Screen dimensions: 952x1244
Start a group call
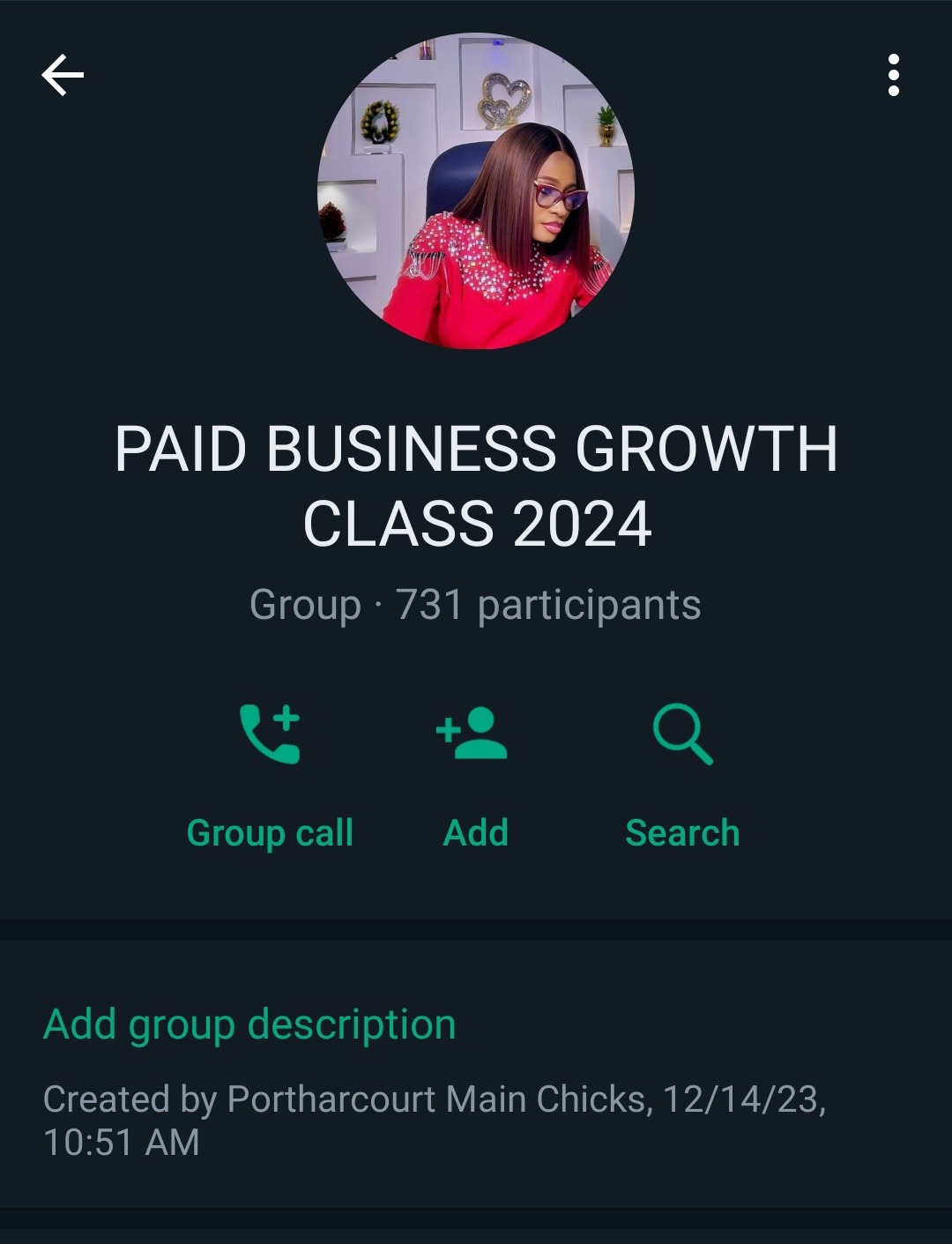[x=270, y=773]
